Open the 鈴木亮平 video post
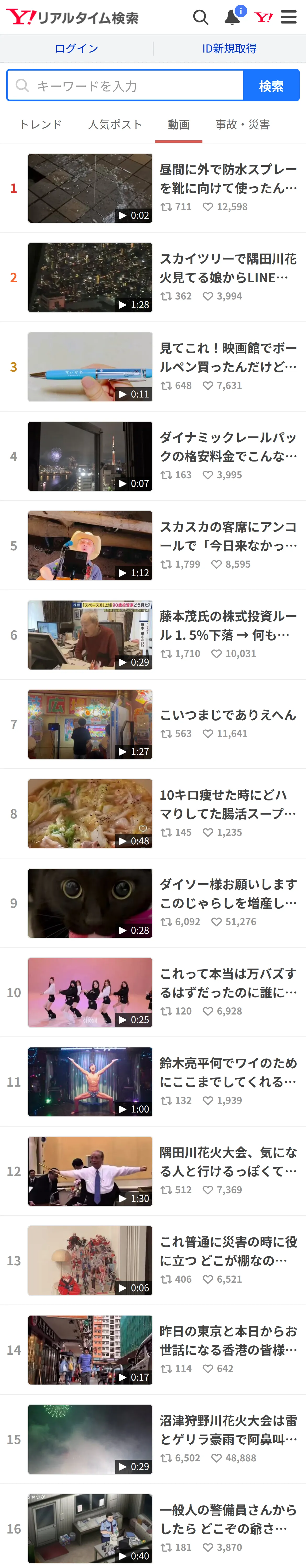This screenshot has width=306, height=1568. point(153,1082)
